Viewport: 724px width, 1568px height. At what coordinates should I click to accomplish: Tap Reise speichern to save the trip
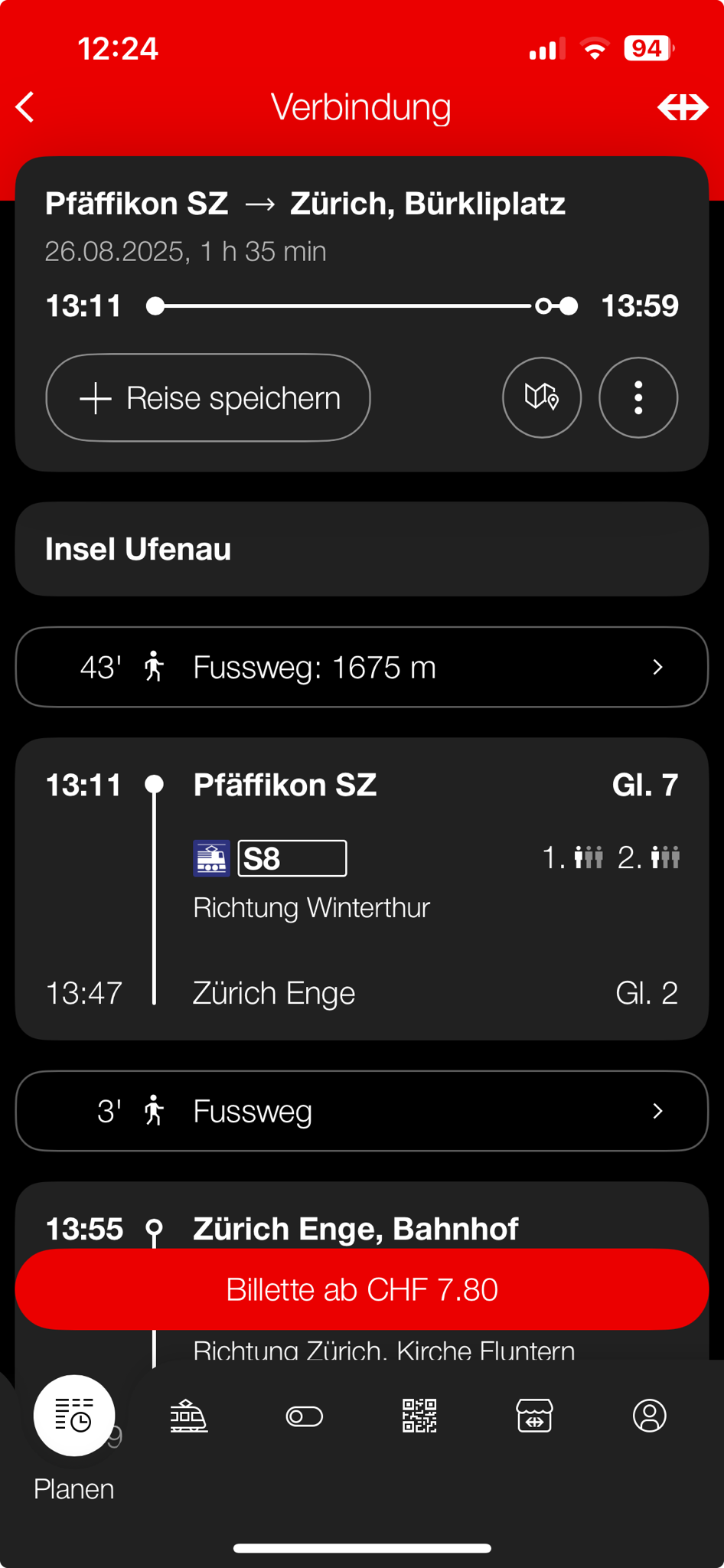[208, 397]
